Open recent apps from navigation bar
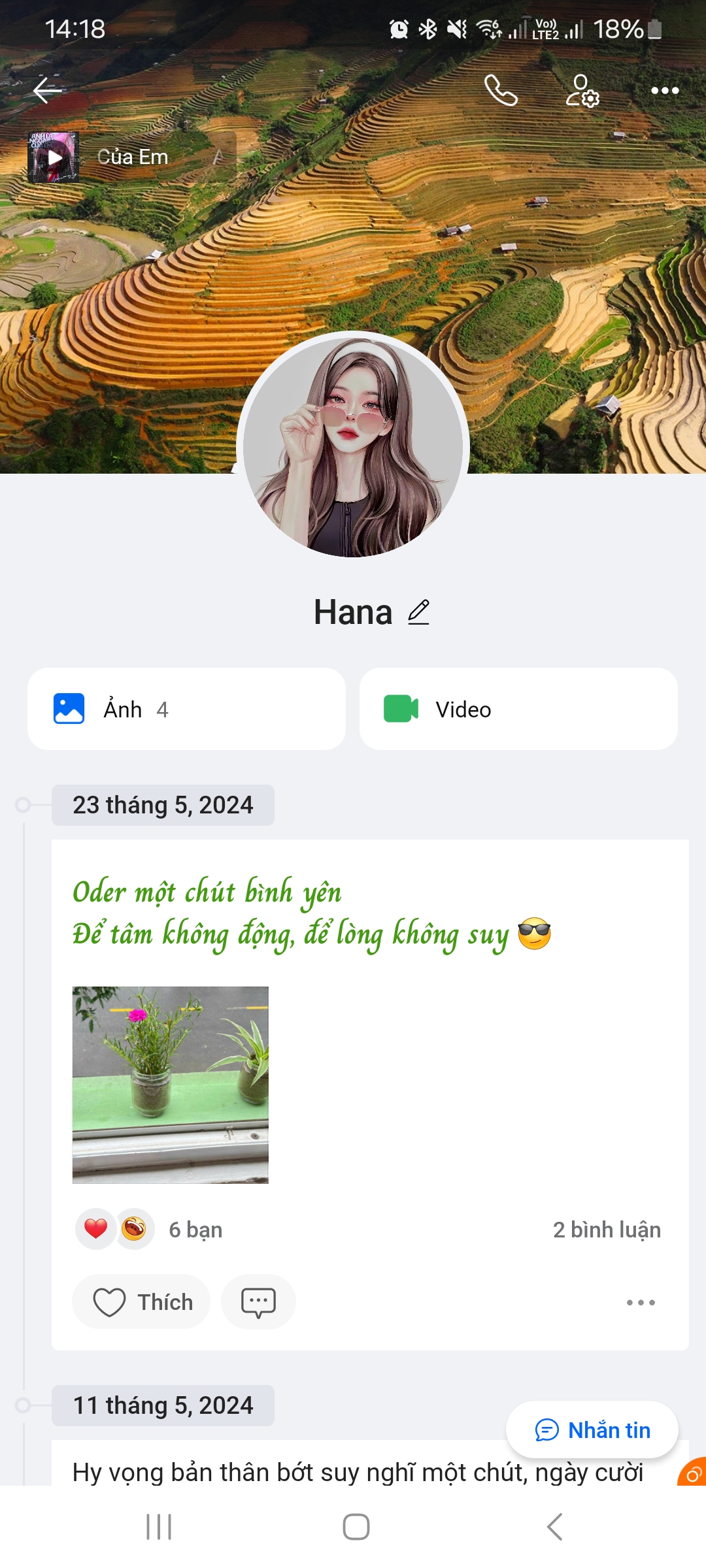The width and height of the screenshot is (706, 1568). coord(159,1527)
